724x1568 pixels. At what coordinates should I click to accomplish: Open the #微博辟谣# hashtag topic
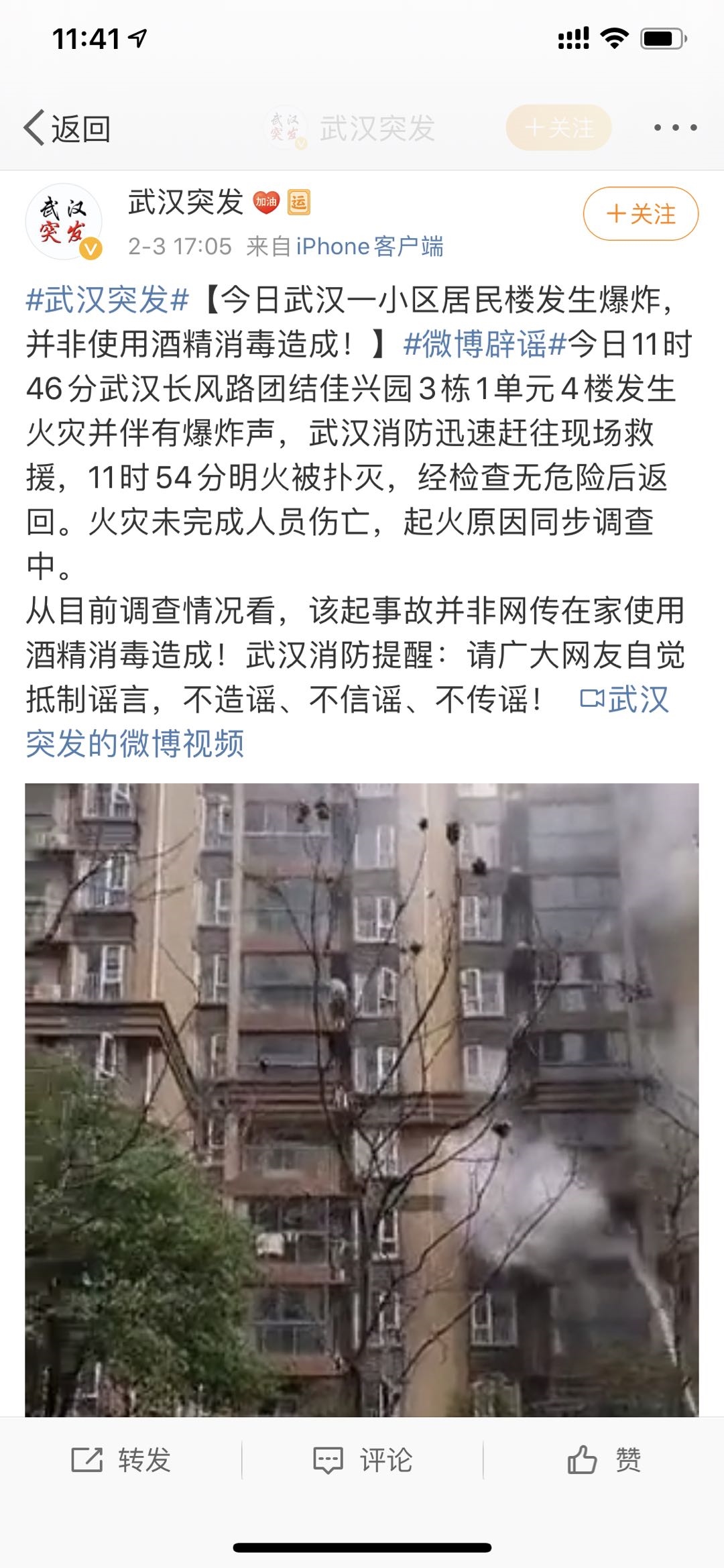point(485,344)
